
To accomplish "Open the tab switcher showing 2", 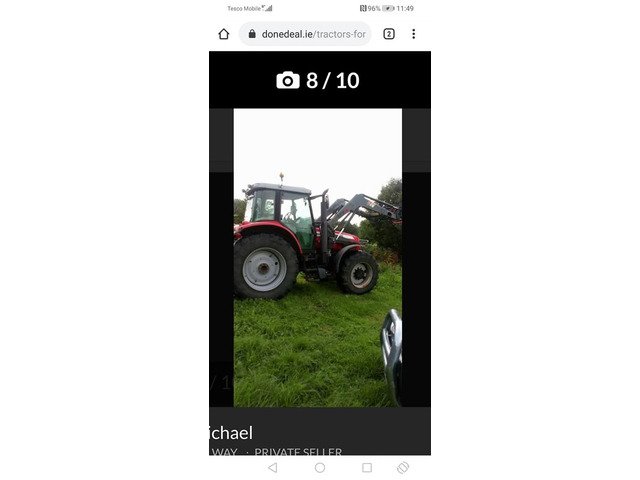I will click(389, 34).
